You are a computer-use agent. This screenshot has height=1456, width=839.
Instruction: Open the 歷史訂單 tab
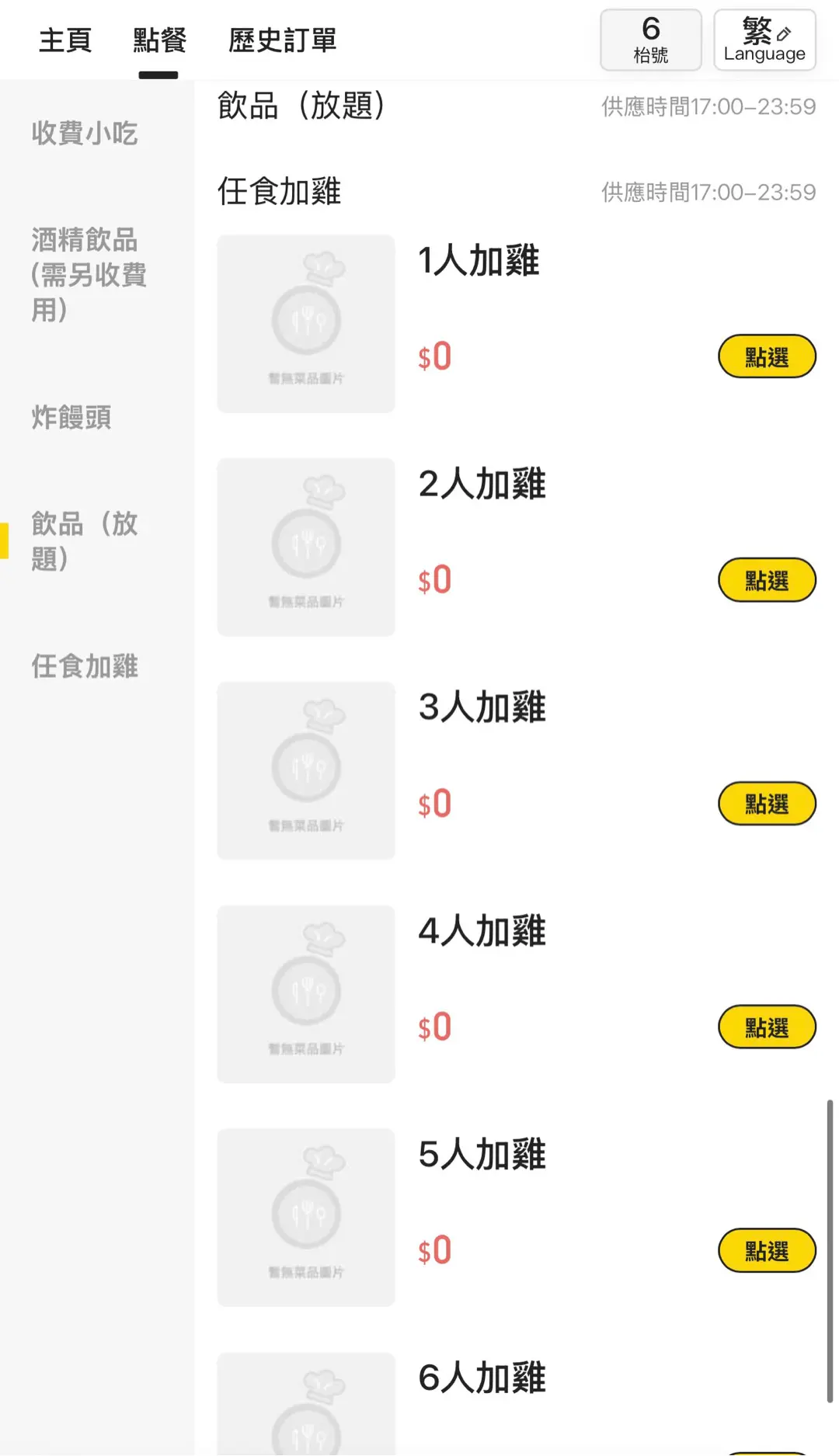[x=282, y=40]
